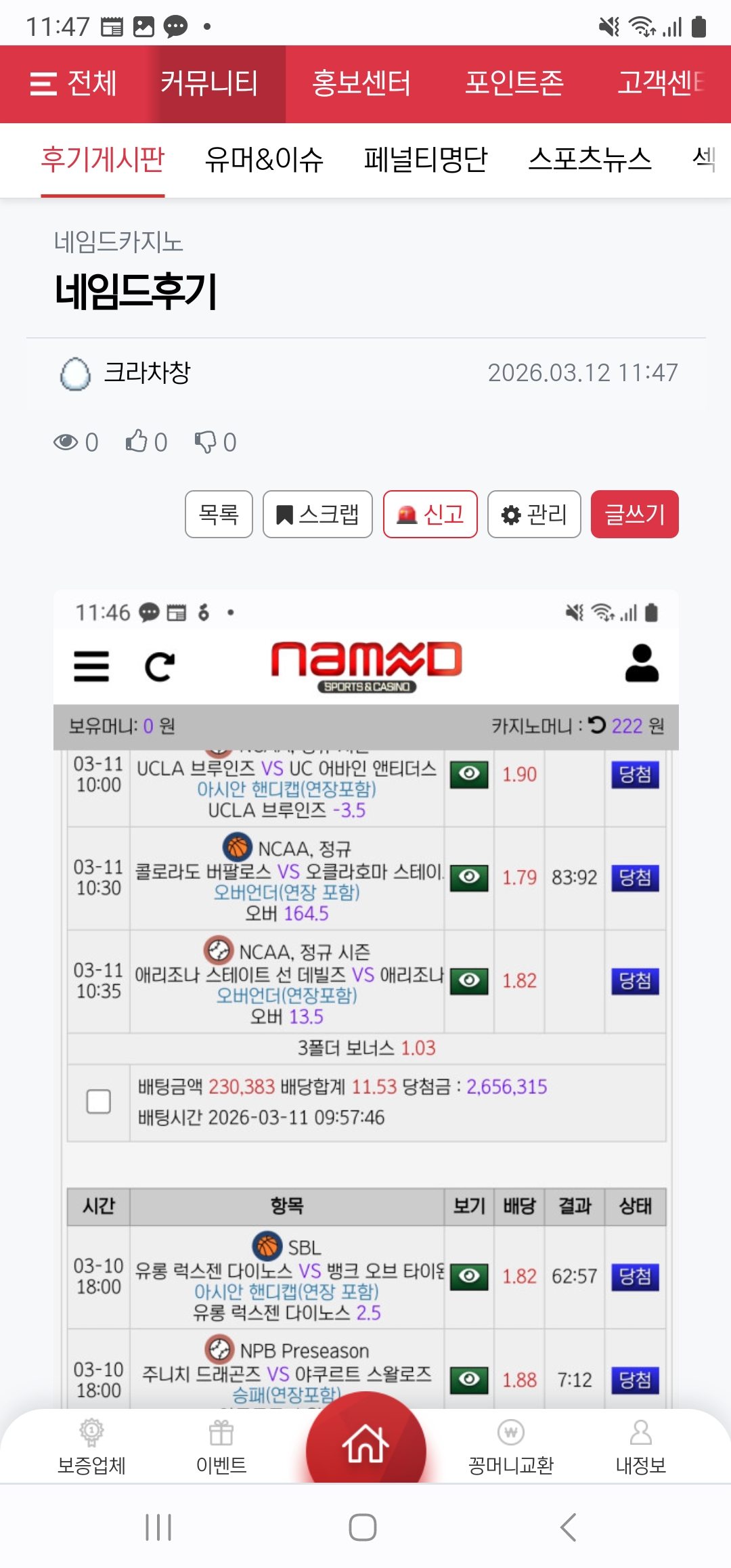731x1568 pixels.
Task: Select the 후기게시판 sub-tab
Action: 103,160
